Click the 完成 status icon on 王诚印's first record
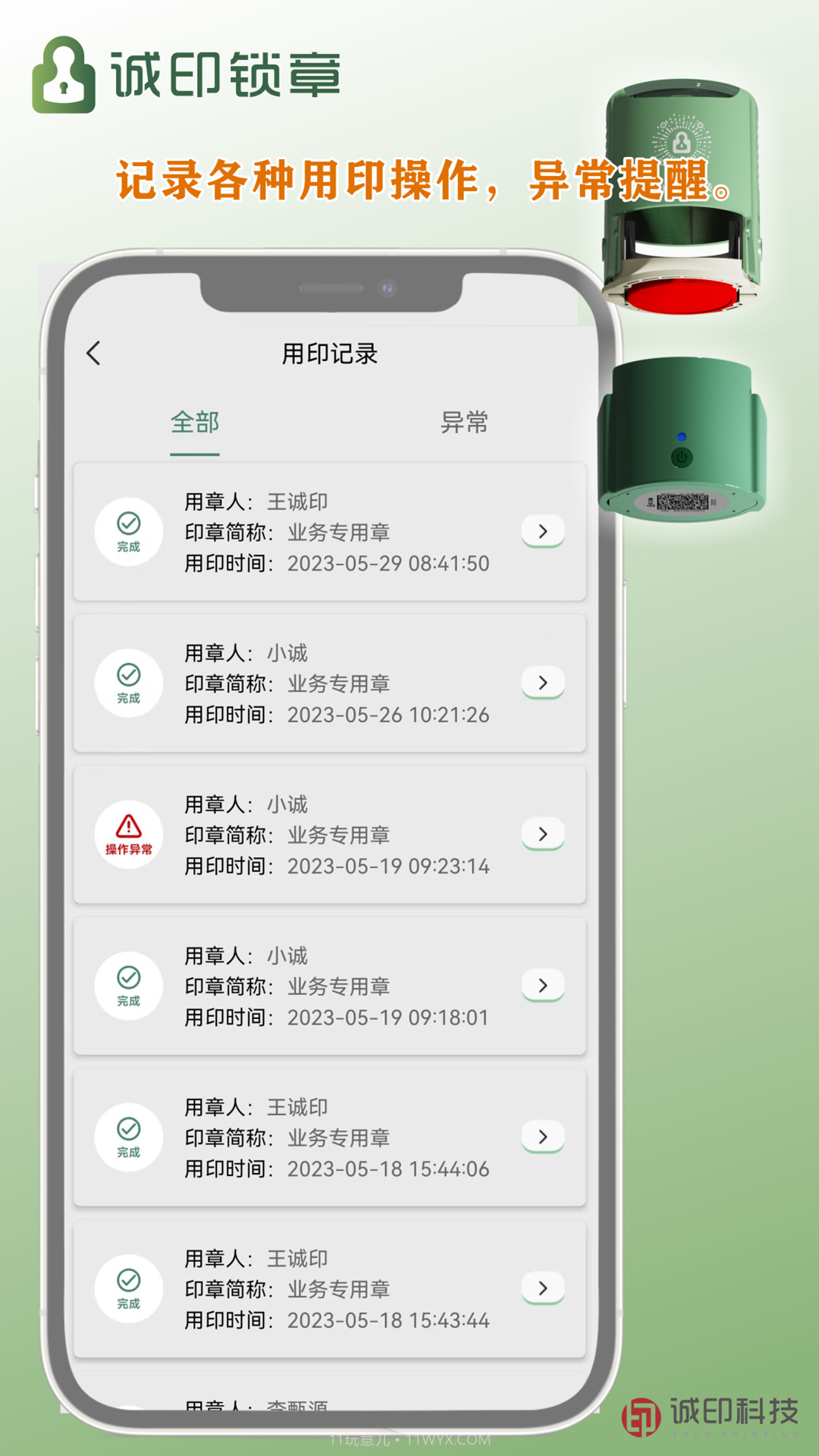This screenshot has height=1456, width=819. point(128,530)
